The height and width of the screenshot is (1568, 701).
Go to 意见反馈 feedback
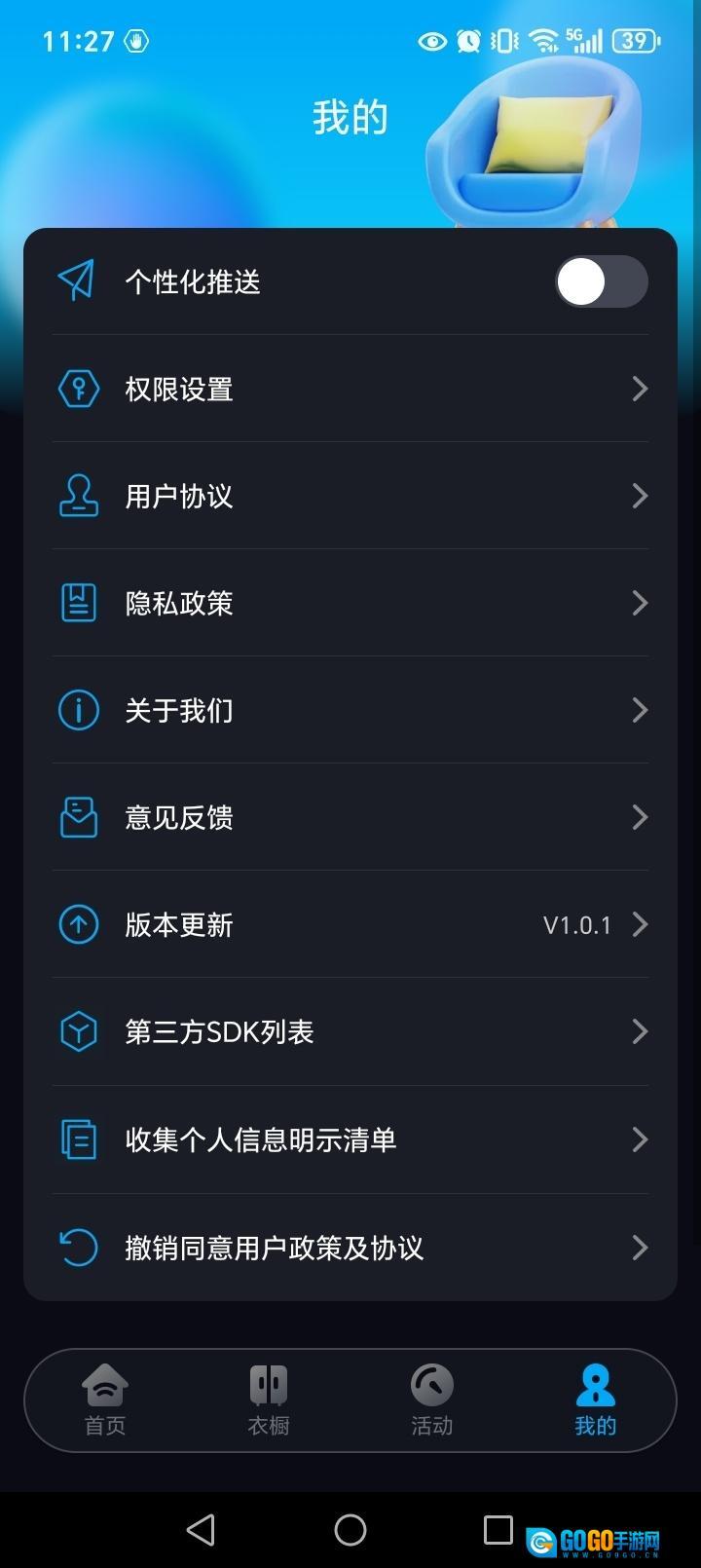coord(350,818)
